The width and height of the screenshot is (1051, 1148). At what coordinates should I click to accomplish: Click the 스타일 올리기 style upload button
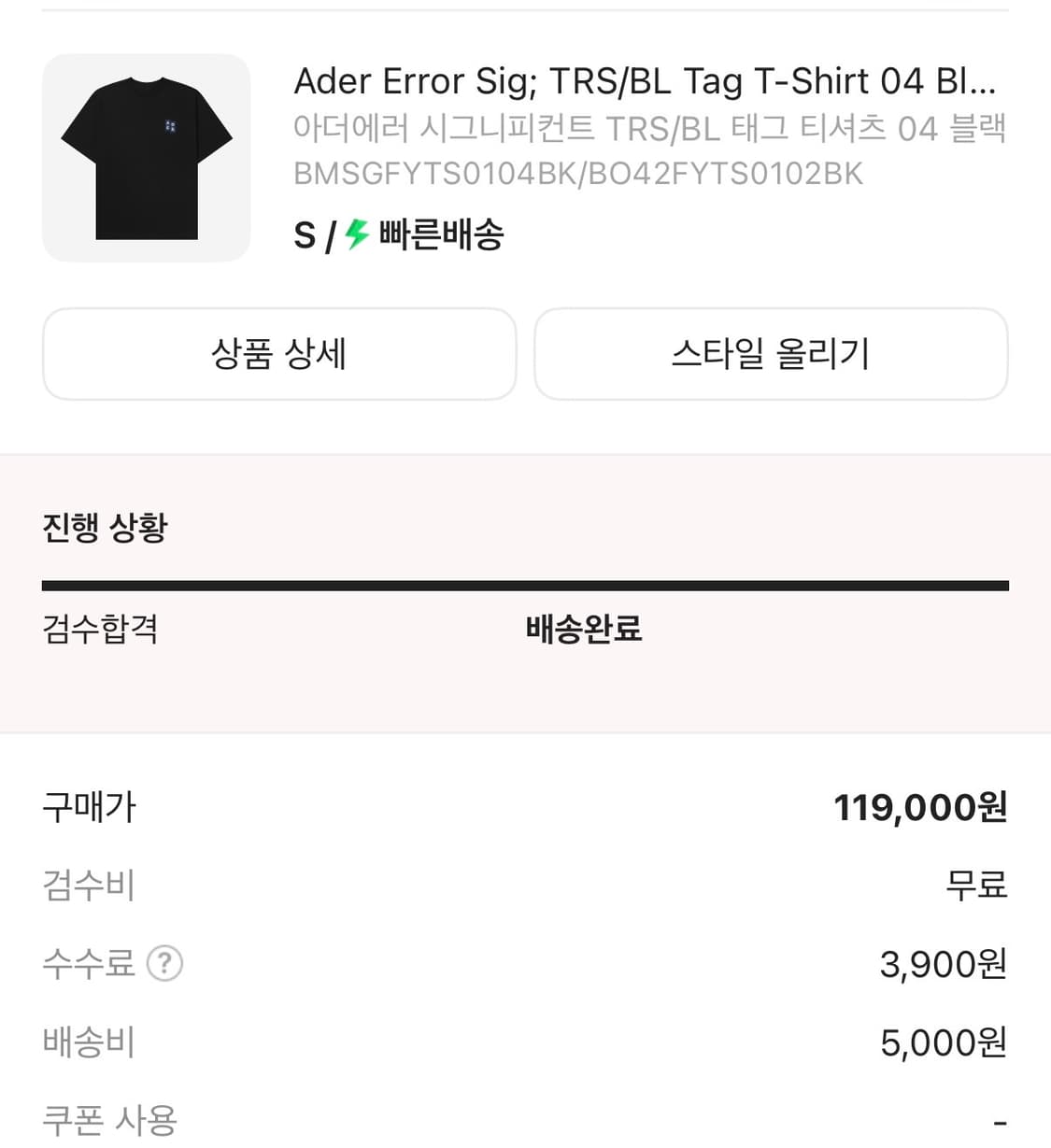[x=770, y=354]
